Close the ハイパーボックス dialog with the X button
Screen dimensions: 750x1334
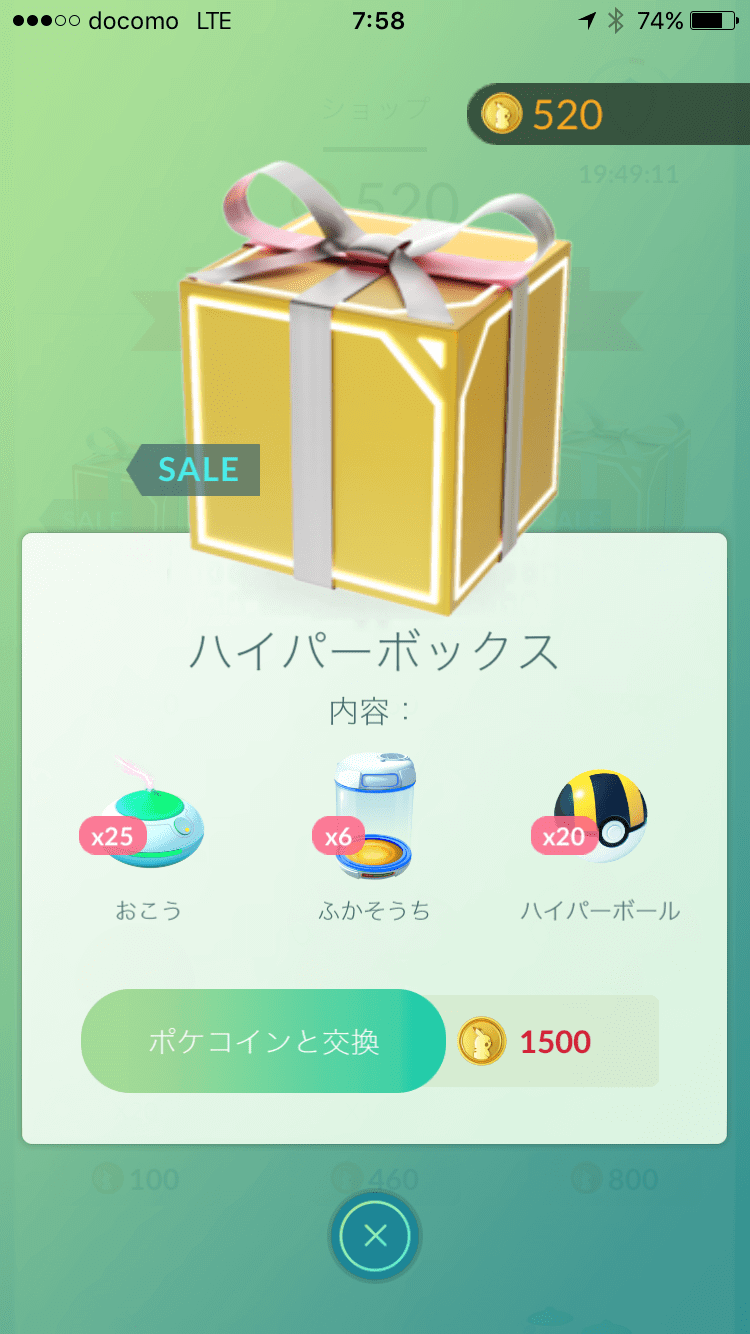point(375,1236)
